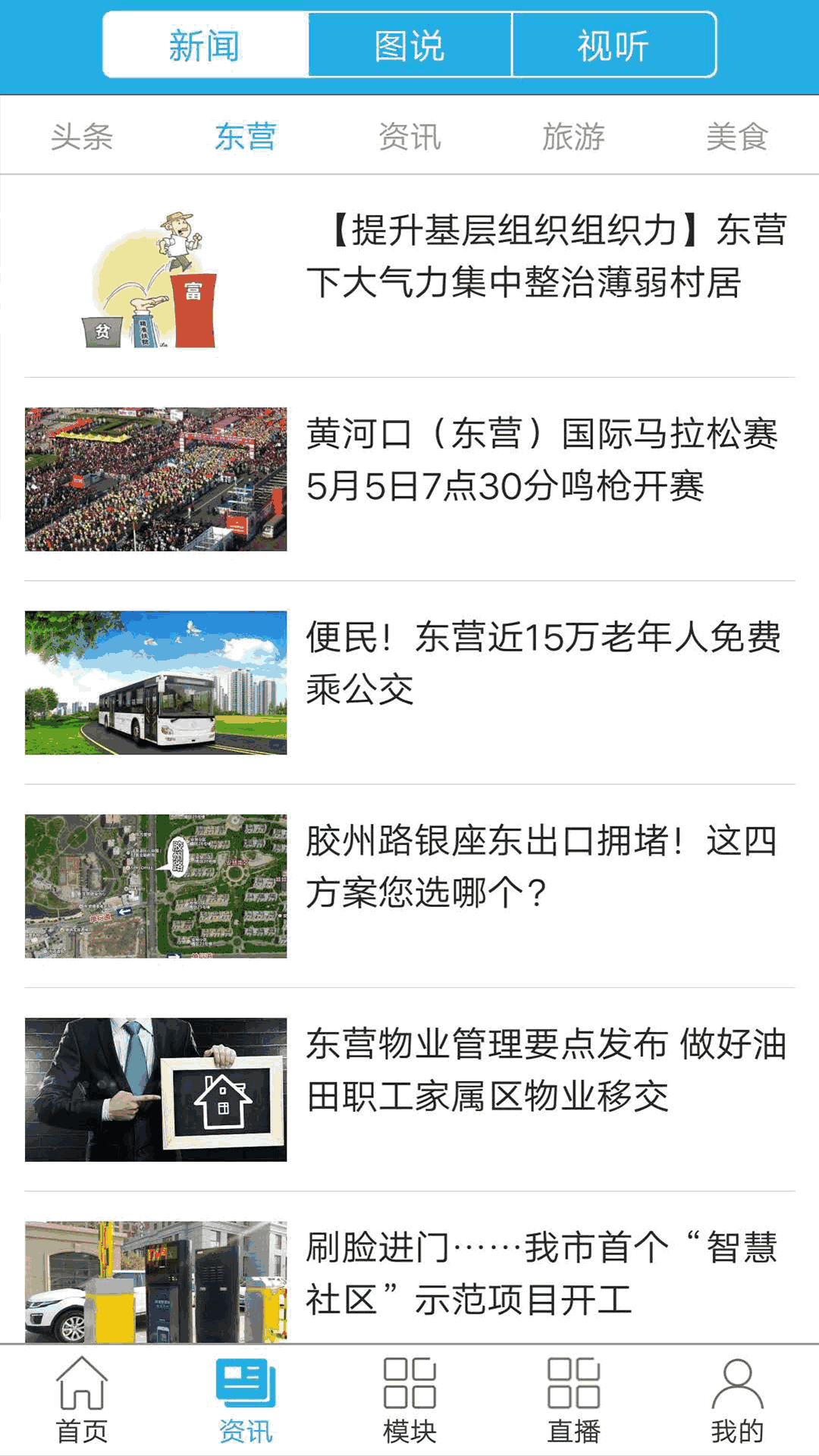
Task: Tap the stacked news pages icon in navigation
Action: [x=246, y=1388]
